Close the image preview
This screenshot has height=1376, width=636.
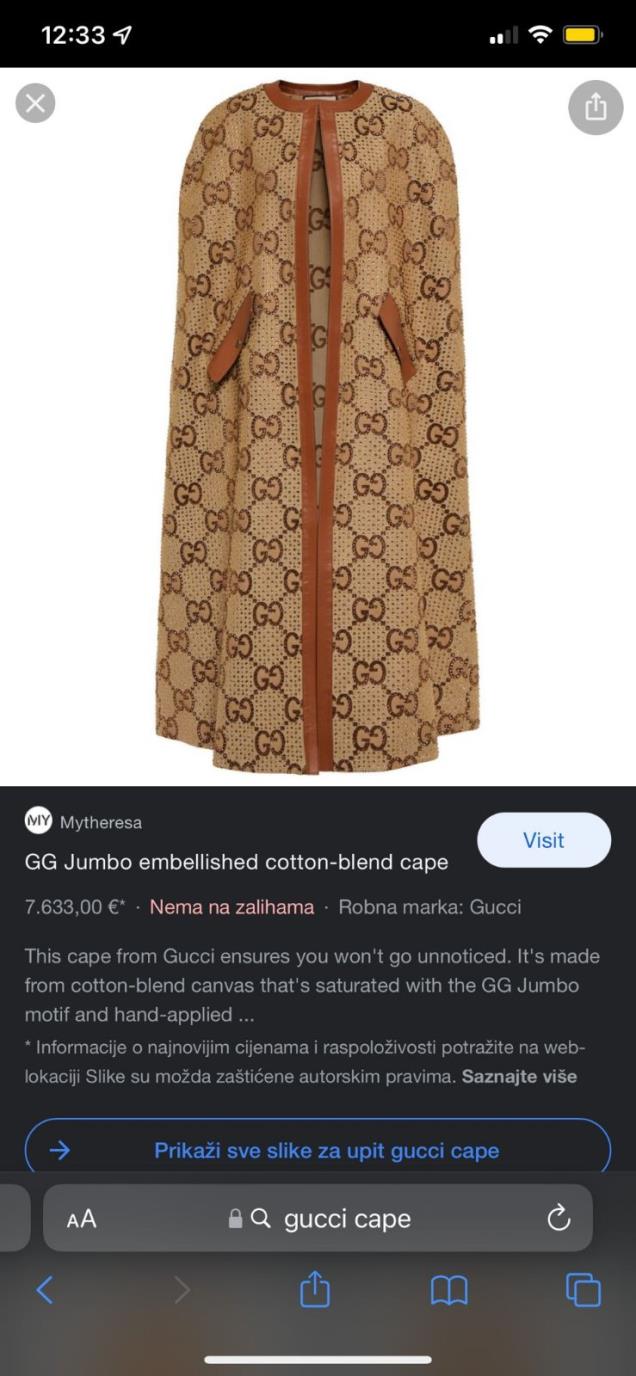coord(36,103)
